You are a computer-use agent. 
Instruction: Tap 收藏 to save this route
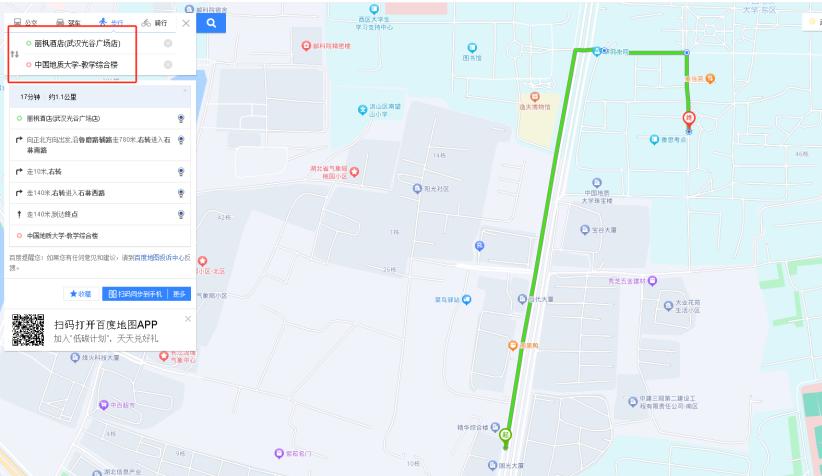point(80,294)
